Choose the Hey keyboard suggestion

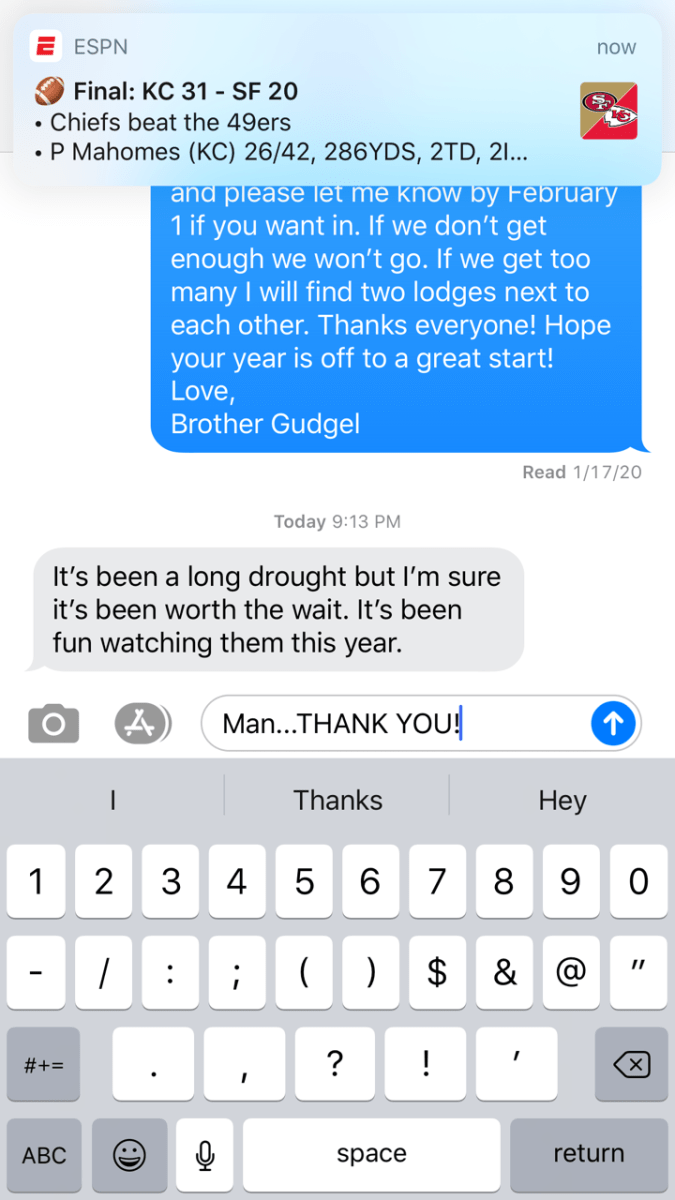pos(561,800)
